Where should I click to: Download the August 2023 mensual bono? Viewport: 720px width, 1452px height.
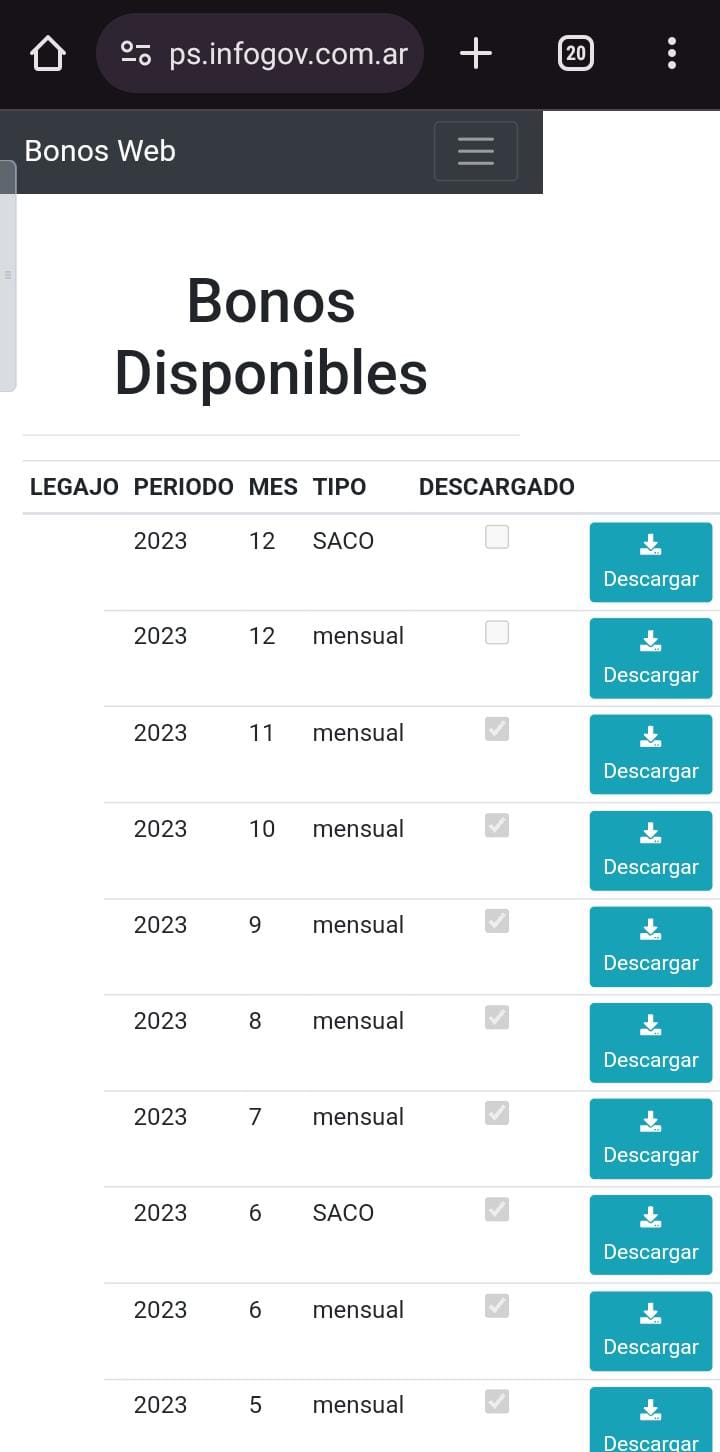[650, 1042]
